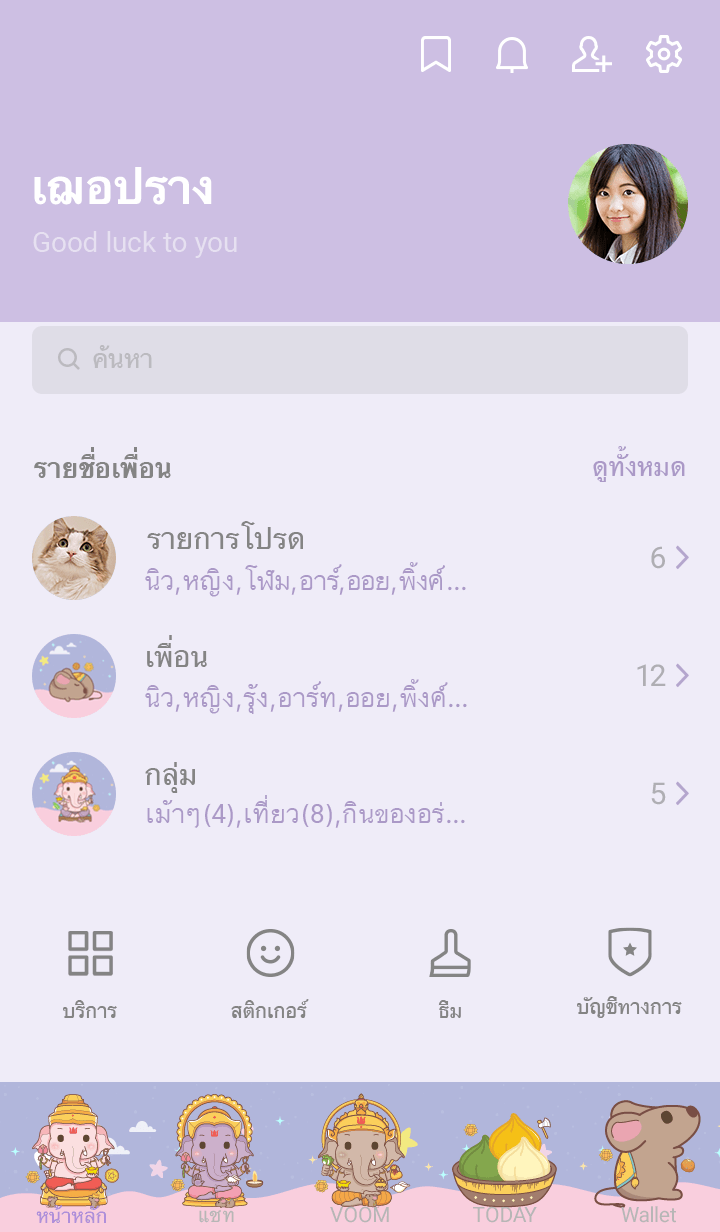
Task: Open the รายการโปรด favorites list
Action: (x=360, y=558)
